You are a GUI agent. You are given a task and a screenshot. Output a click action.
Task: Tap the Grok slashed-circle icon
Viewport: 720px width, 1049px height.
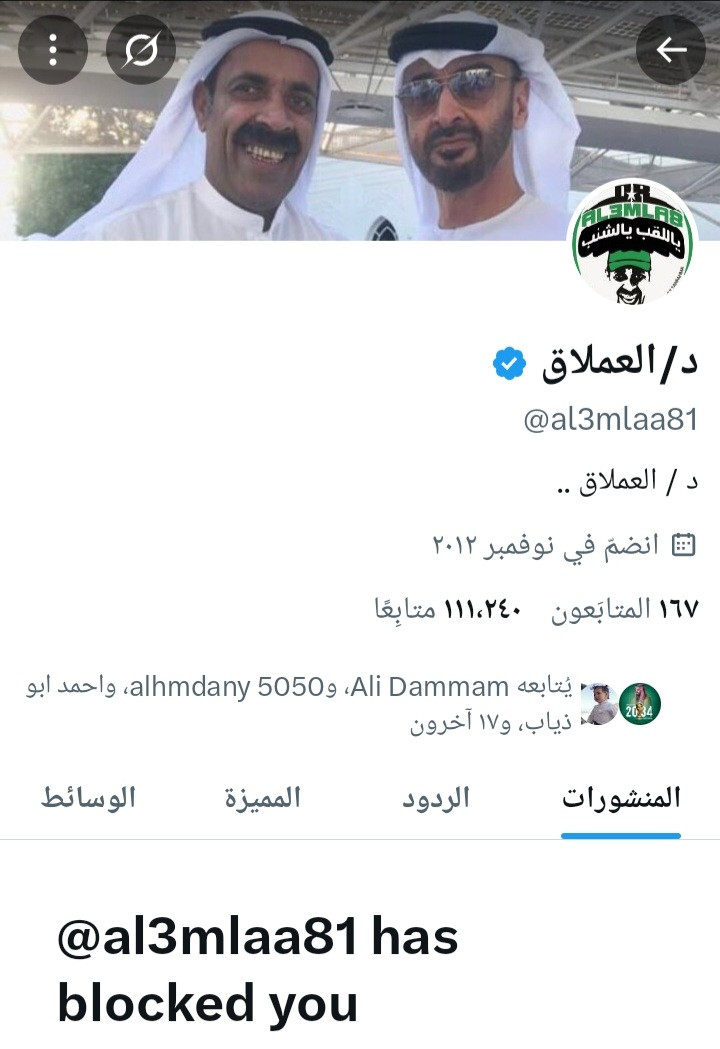pyautogui.click(x=141, y=50)
